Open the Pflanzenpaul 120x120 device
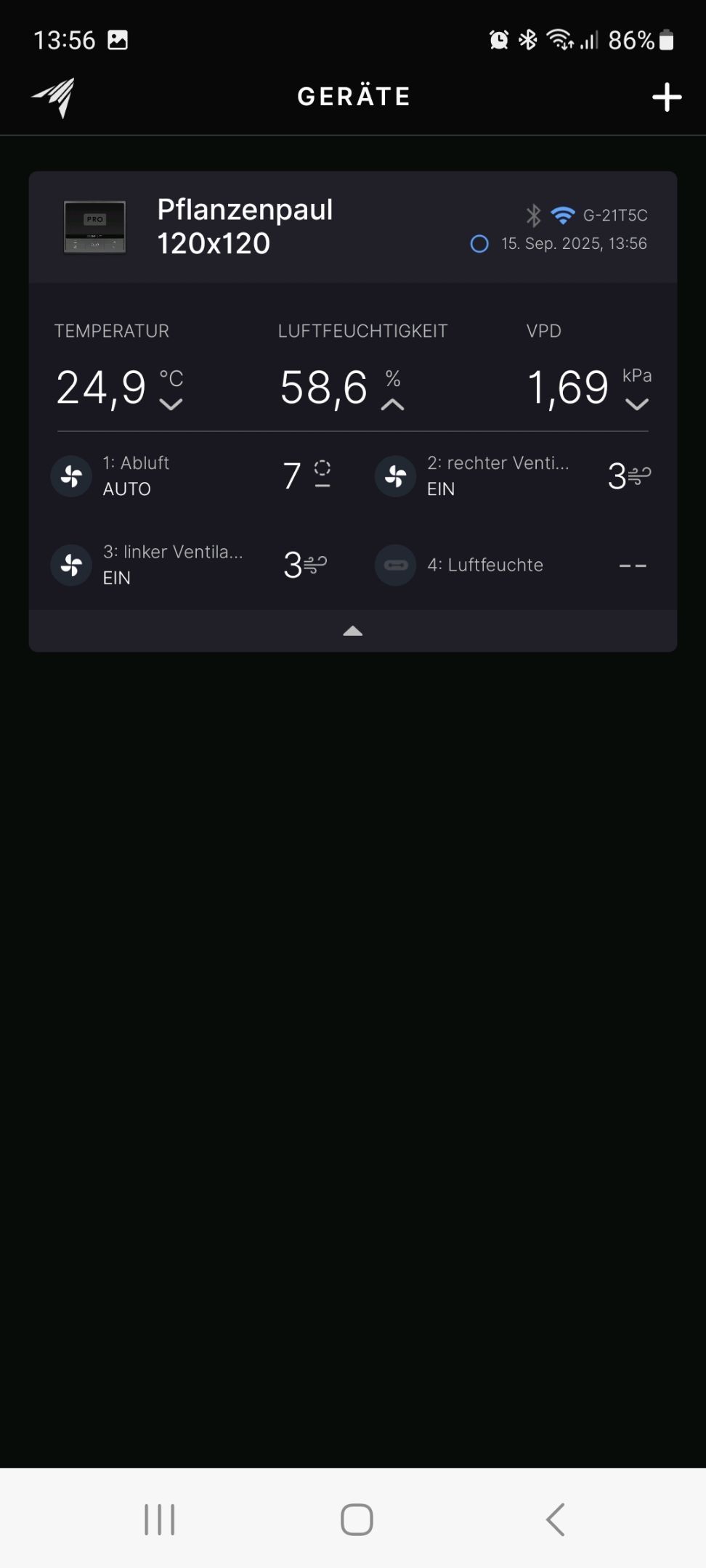 click(x=246, y=226)
